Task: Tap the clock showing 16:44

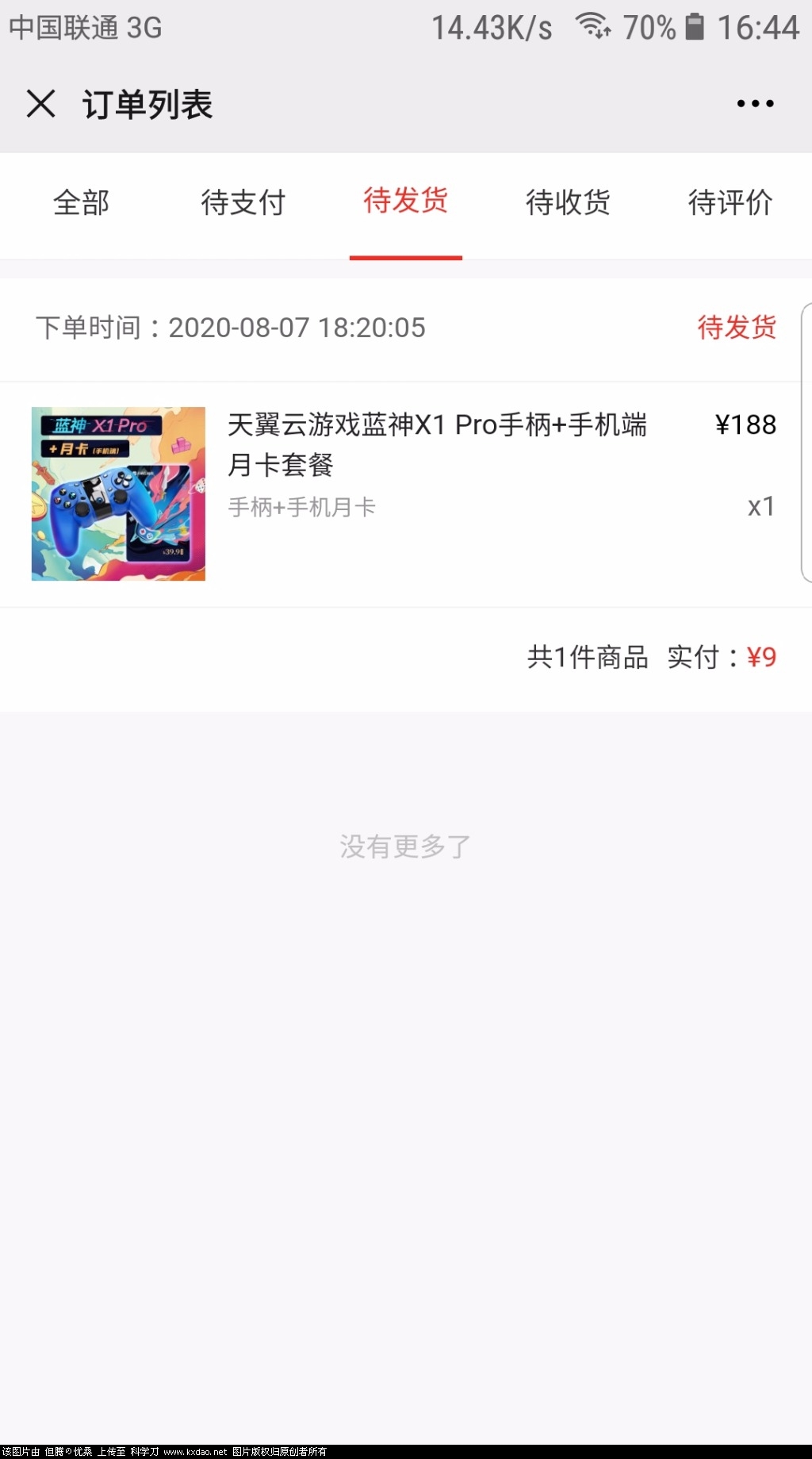Action: click(763, 27)
